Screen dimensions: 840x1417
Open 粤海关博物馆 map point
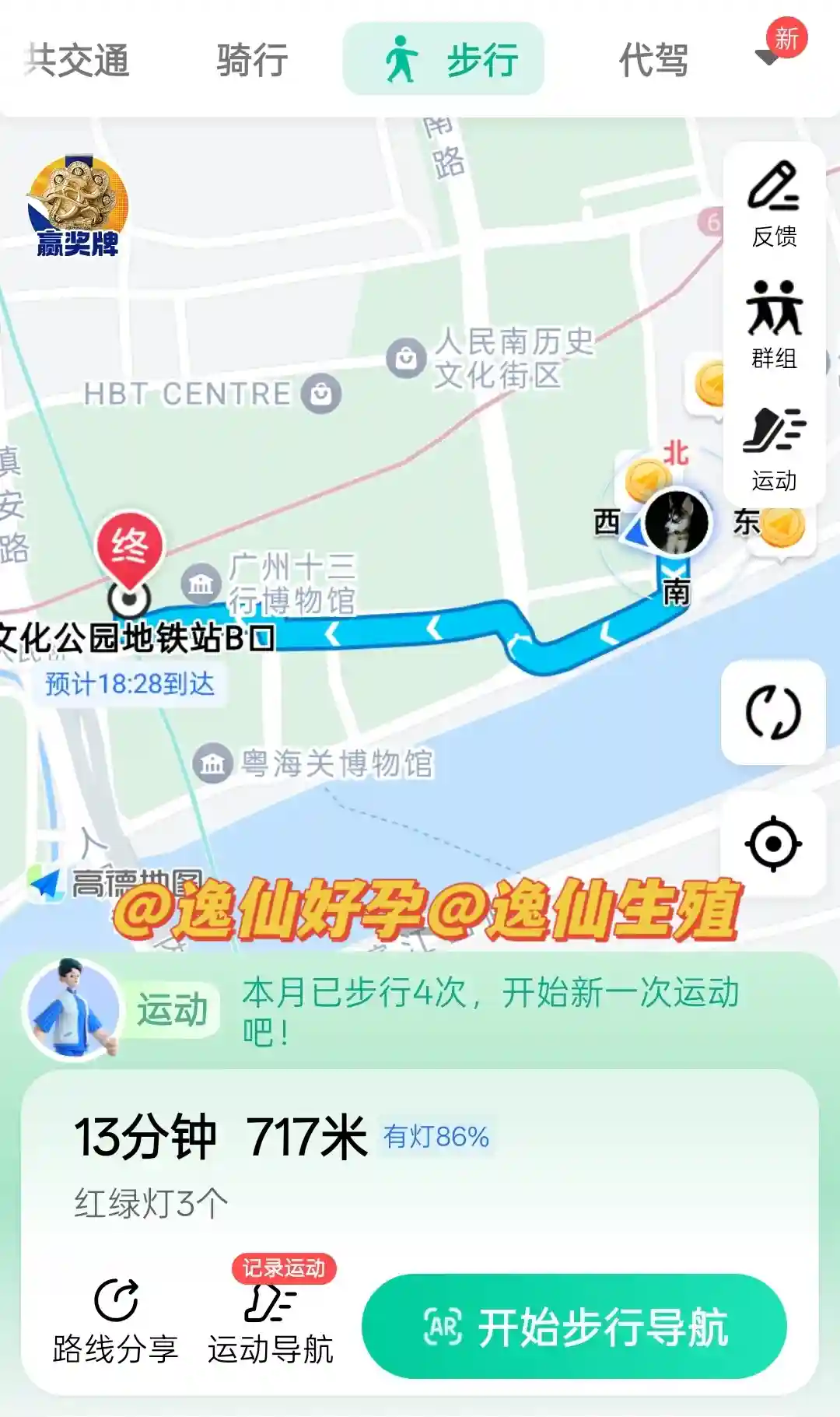point(212,763)
